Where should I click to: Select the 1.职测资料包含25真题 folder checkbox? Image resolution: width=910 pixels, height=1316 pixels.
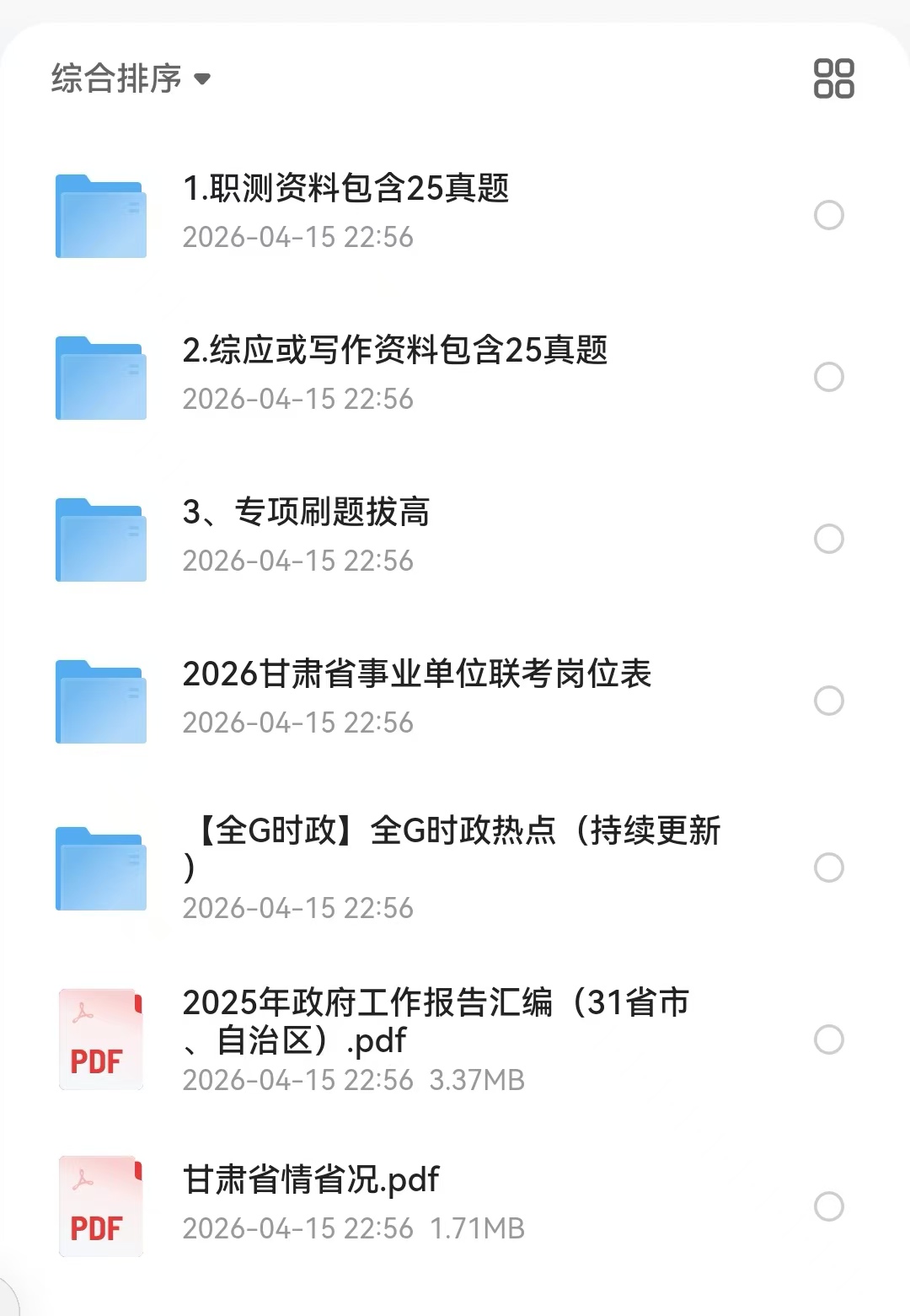829,215
